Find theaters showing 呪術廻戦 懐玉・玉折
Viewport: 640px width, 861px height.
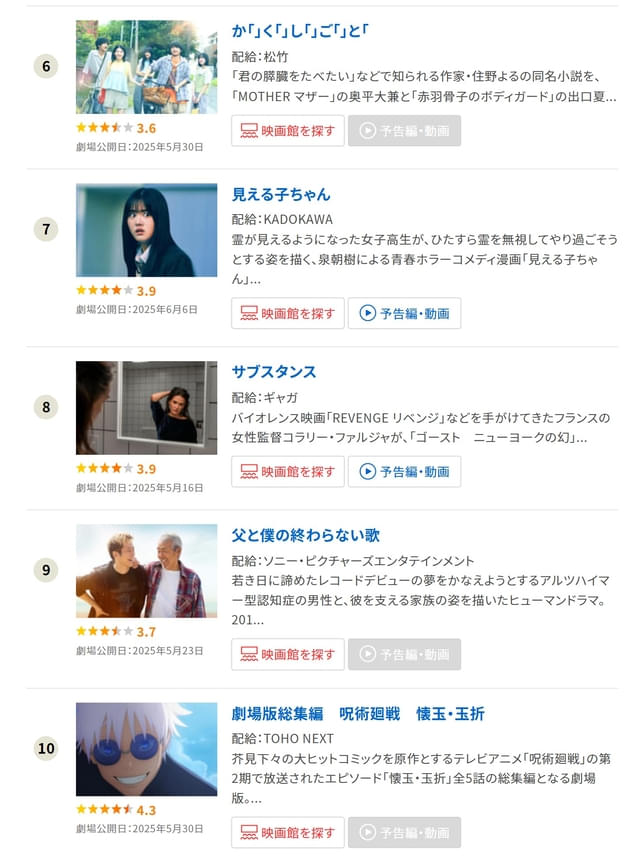(288, 832)
